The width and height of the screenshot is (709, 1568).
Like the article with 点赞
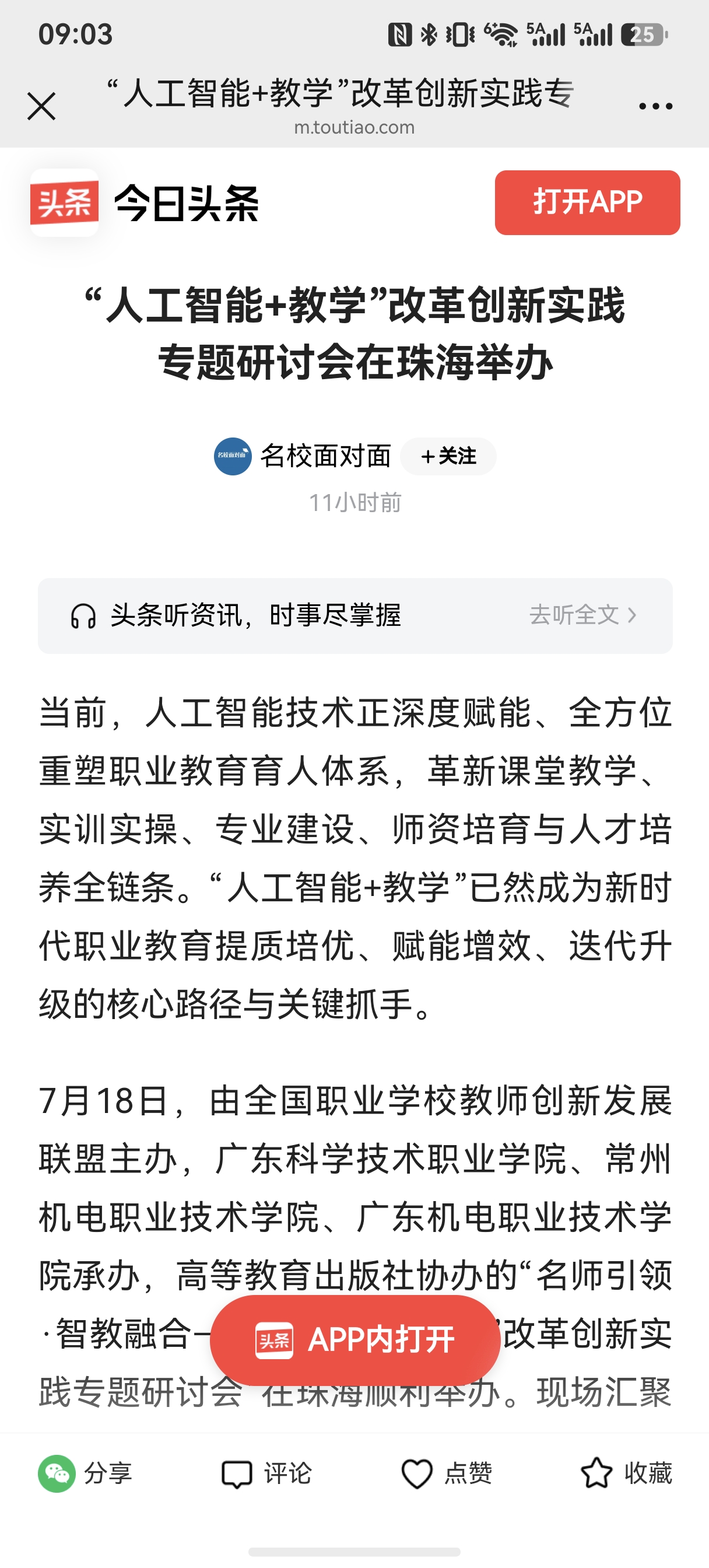click(446, 1473)
